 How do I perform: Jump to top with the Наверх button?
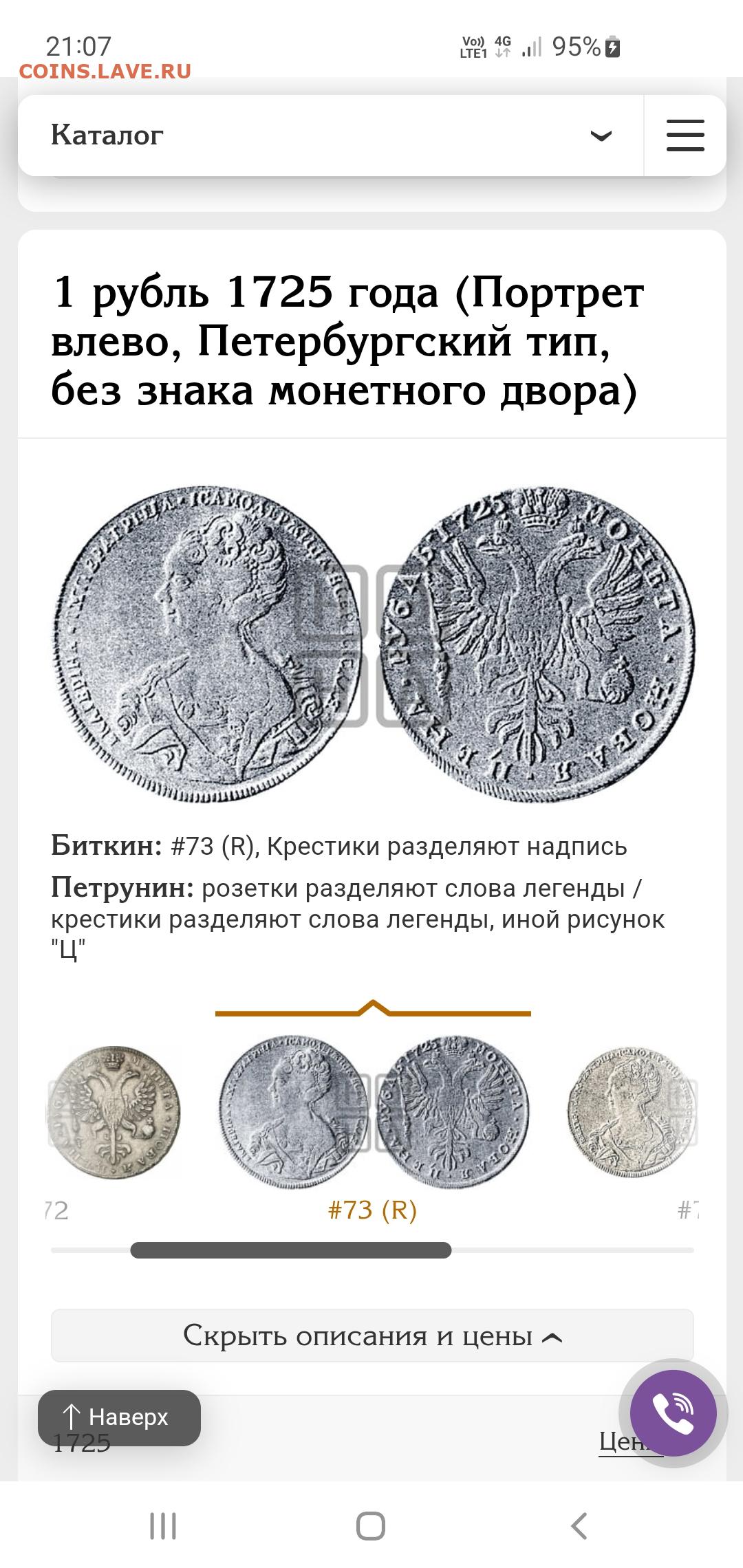[x=119, y=1417]
